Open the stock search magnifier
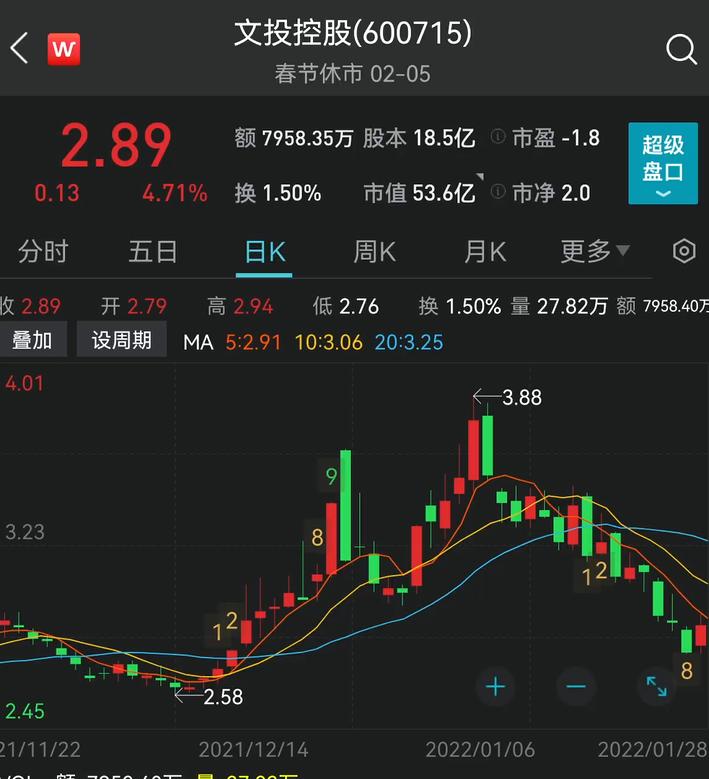The height and width of the screenshot is (779, 709). coord(681,49)
